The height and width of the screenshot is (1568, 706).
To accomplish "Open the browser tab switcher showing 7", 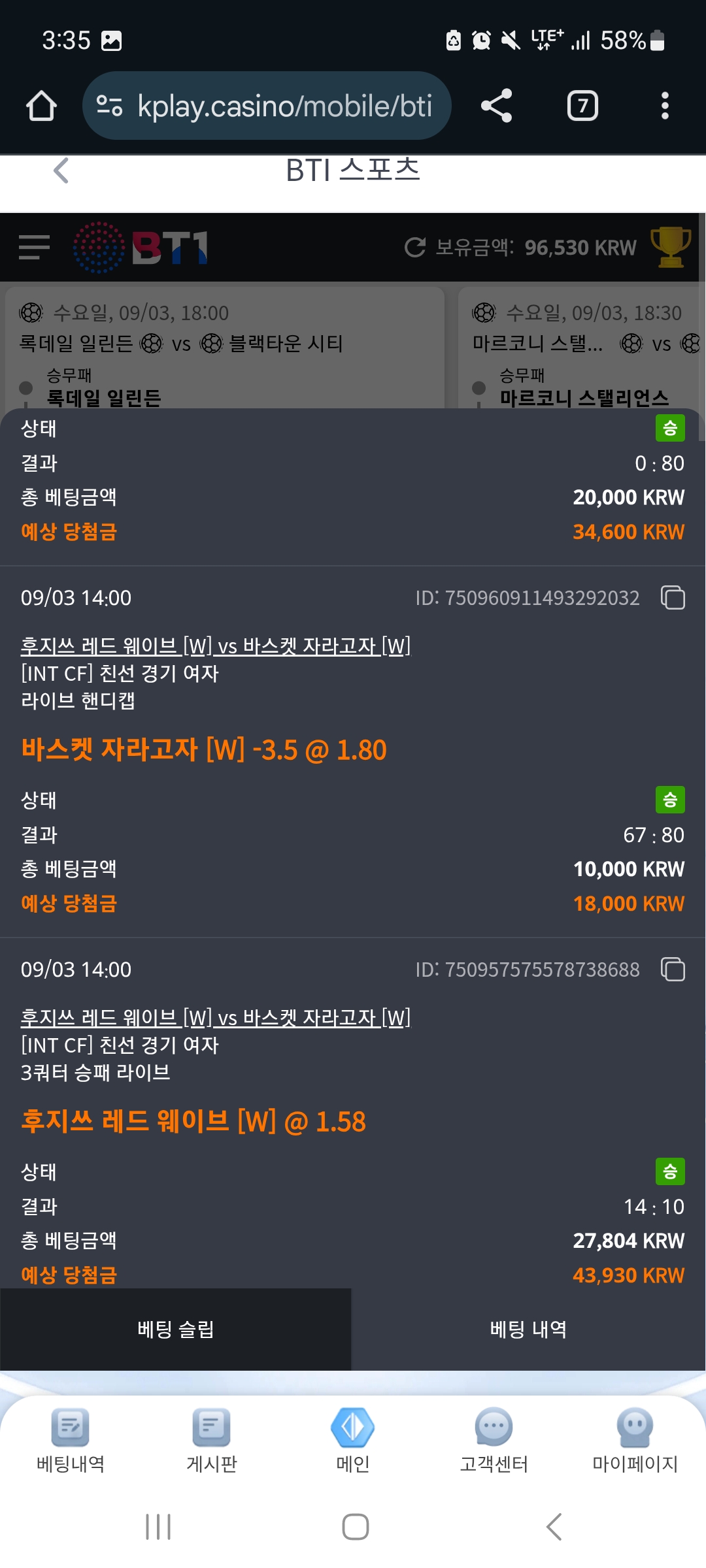I will click(x=582, y=106).
